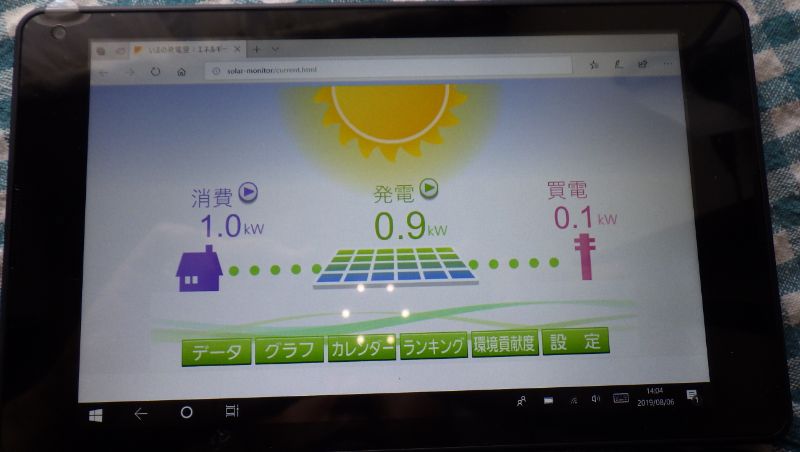800x452 pixels.
Task: Tap the play arrow next to 消費
Action: [250, 191]
